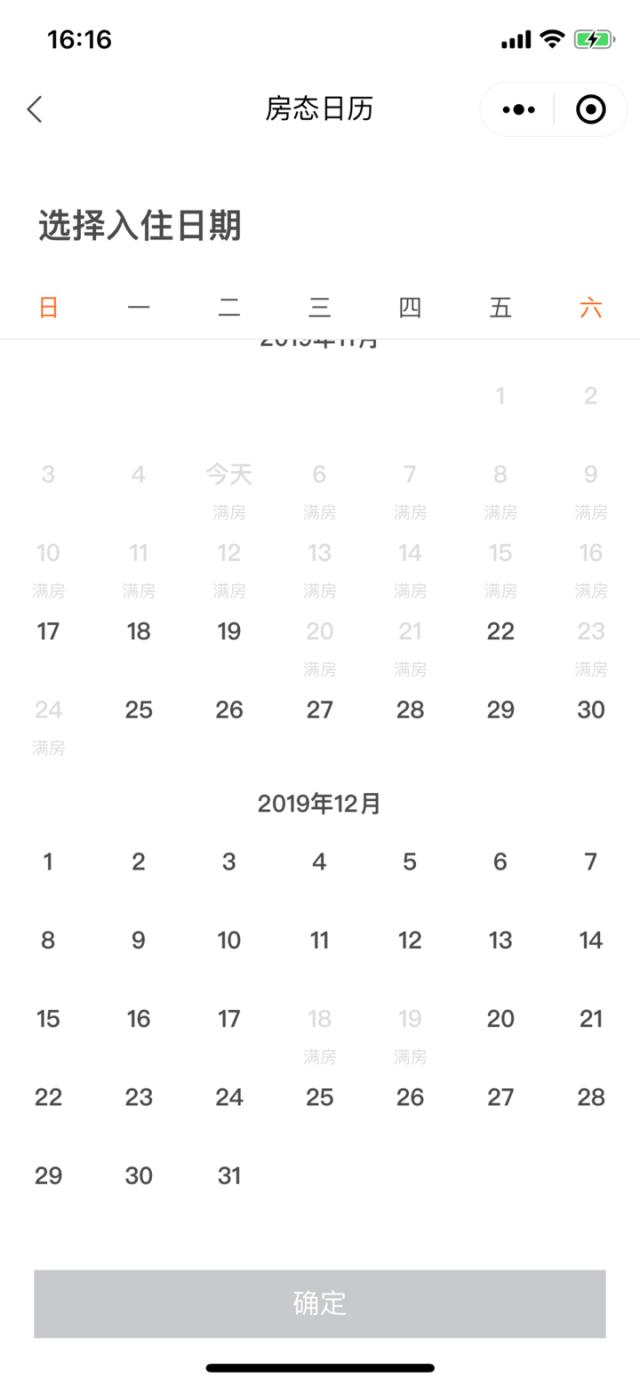Choose December 28 on the calendar
This screenshot has height=1386, width=640.
pyautogui.click(x=591, y=1097)
